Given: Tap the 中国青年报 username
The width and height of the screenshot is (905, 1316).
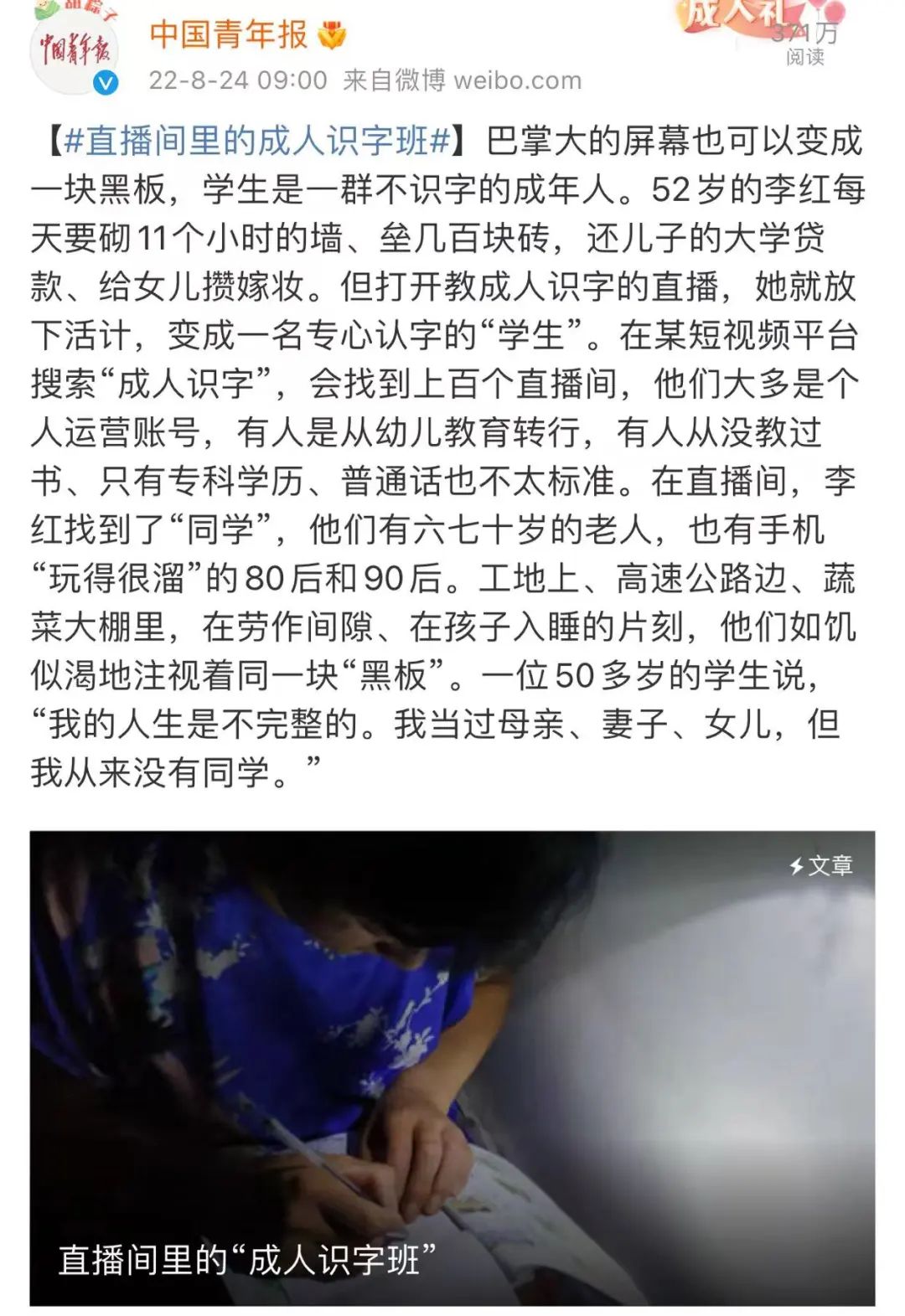Looking at the screenshot, I should pos(229,34).
